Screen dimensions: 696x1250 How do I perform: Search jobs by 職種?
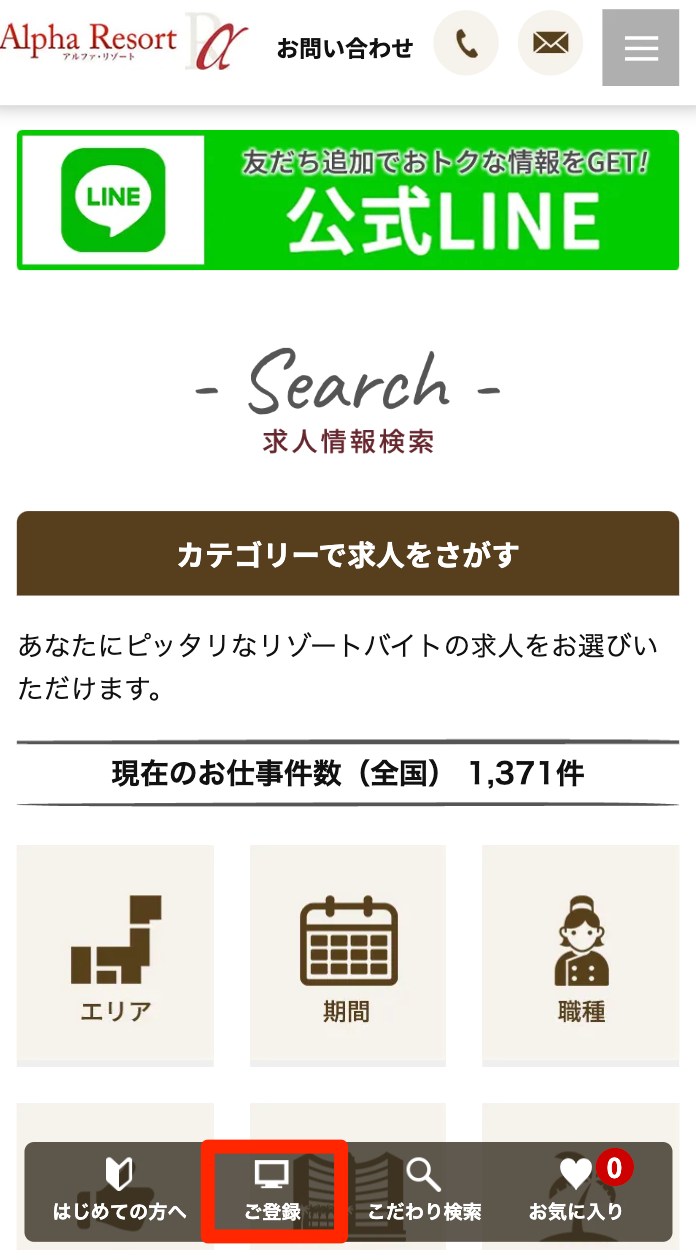581,955
